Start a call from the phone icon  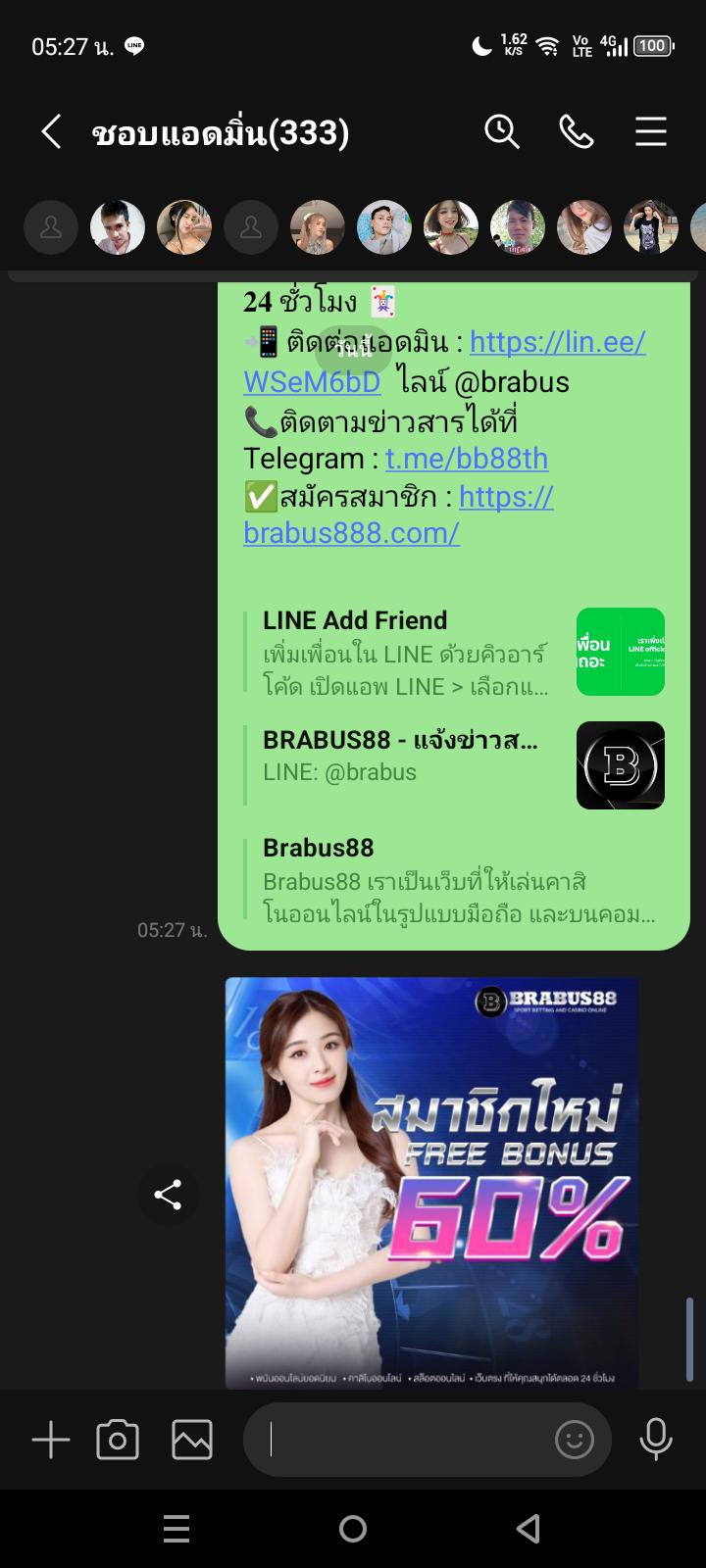tap(577, 131)
